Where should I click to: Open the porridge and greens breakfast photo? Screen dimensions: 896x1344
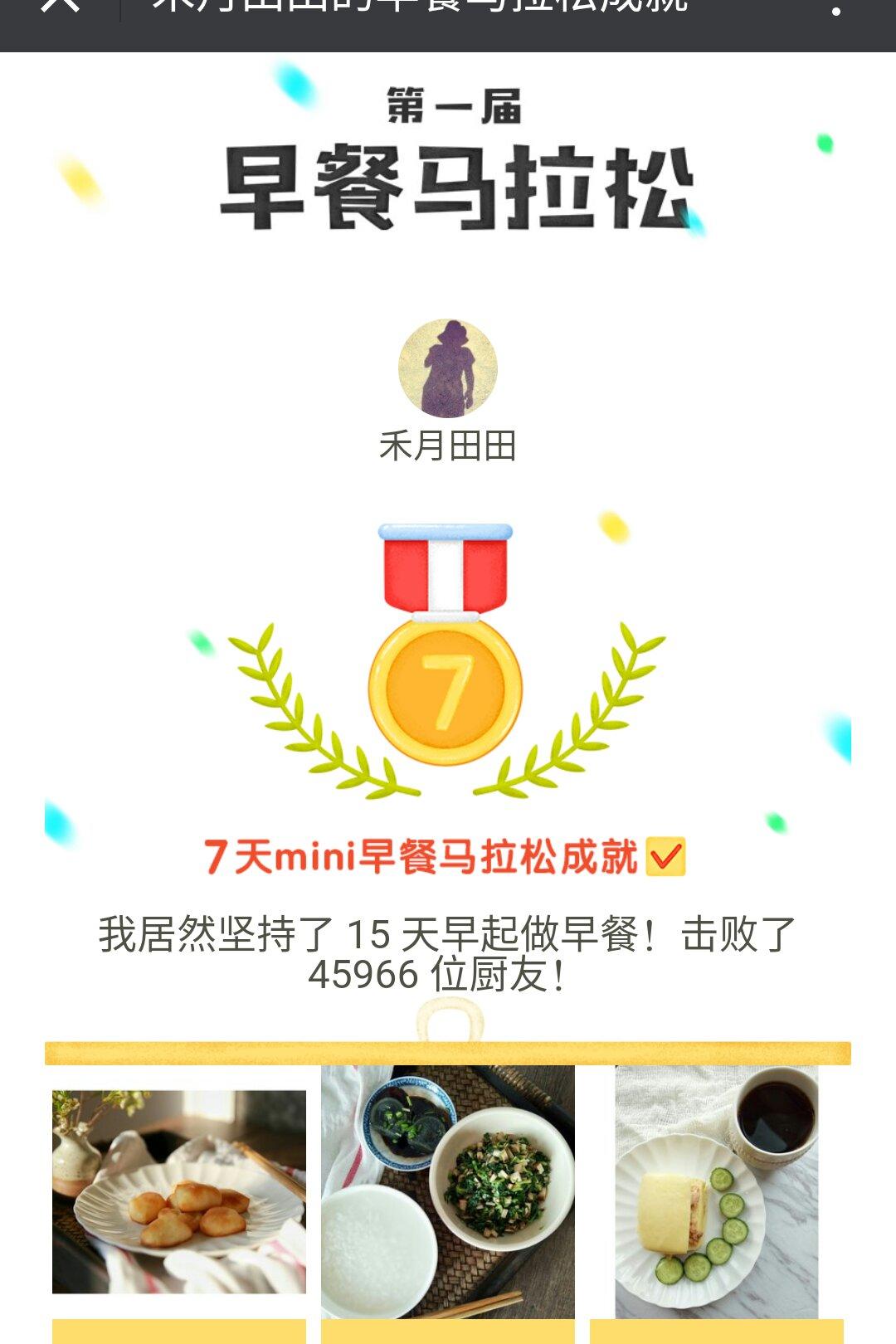tap(448, 1192)
